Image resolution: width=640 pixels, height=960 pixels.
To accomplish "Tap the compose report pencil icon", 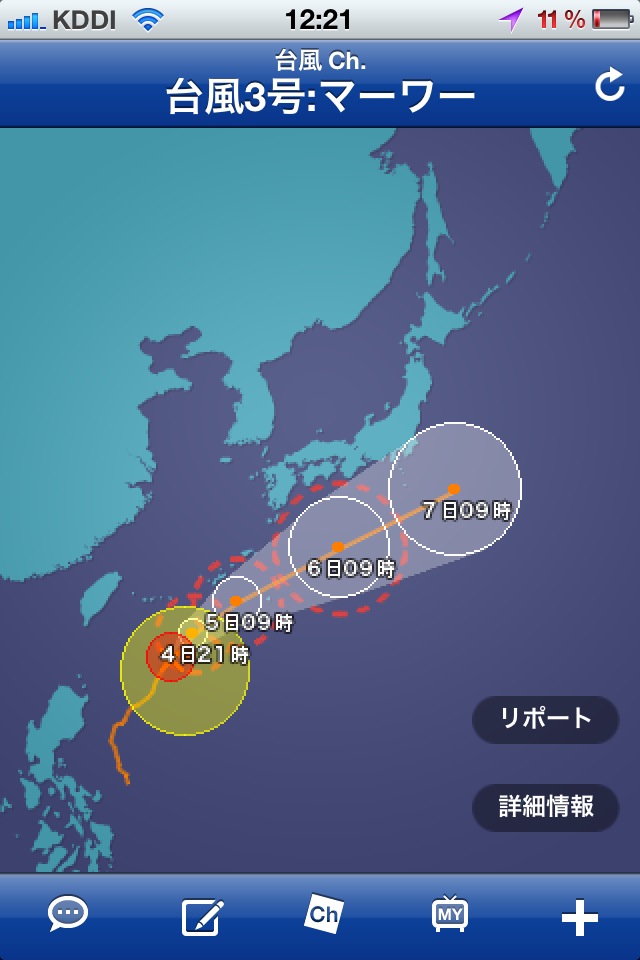I will pyautogui.click(x=201, y=915).
